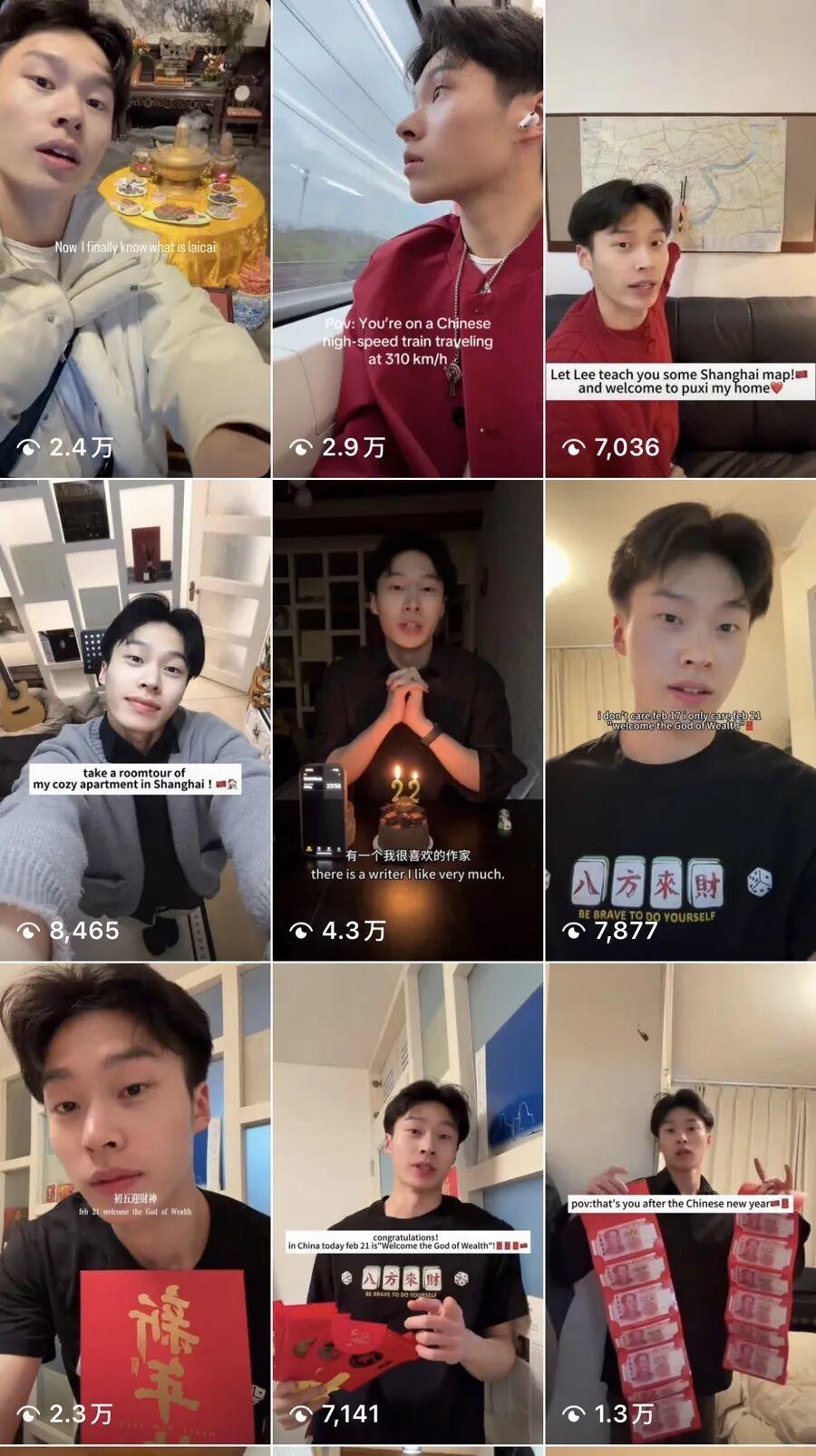Open the video captioned 'Now I finally know what is laicai'

pyautogui.click(x=135, y=238)
